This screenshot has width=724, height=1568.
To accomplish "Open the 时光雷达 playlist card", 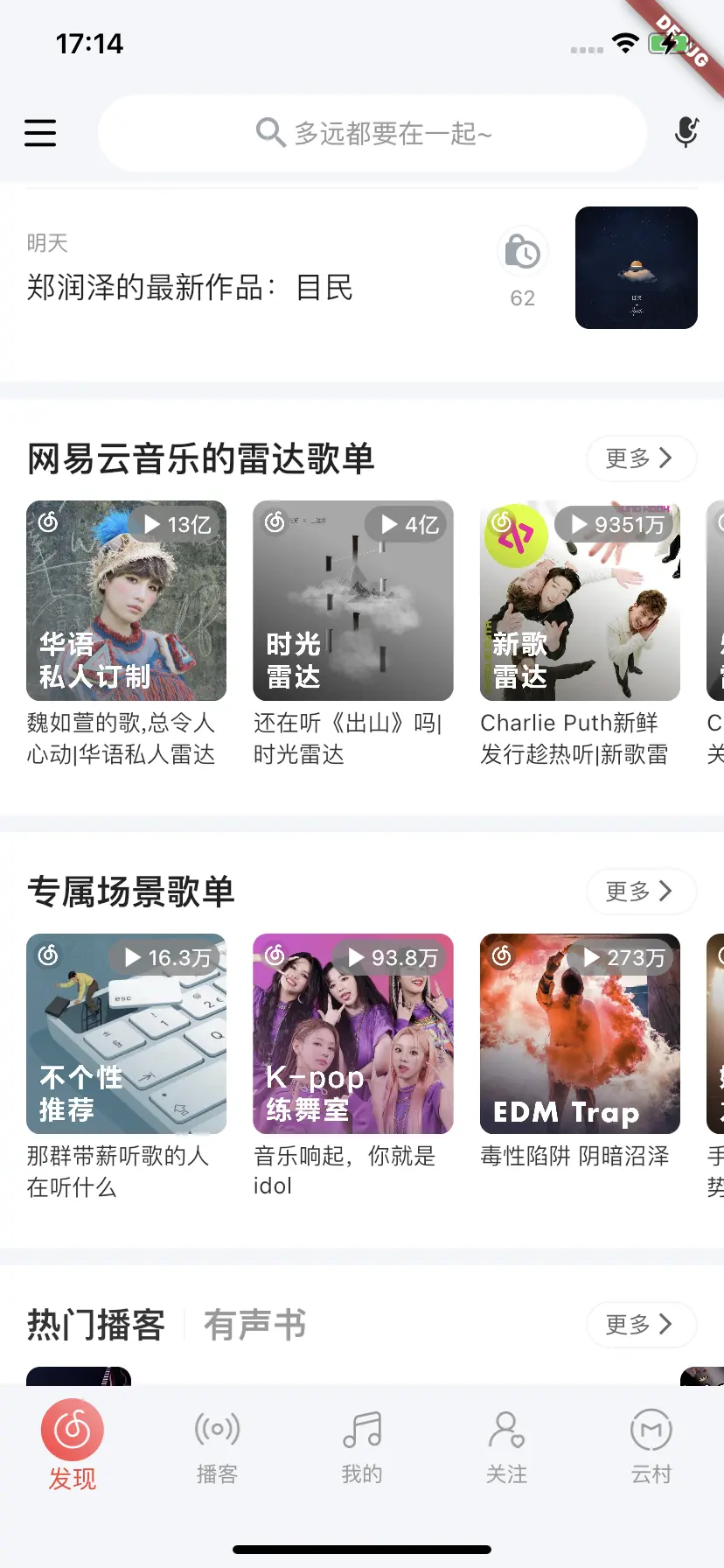I will (x=352, y=600).
